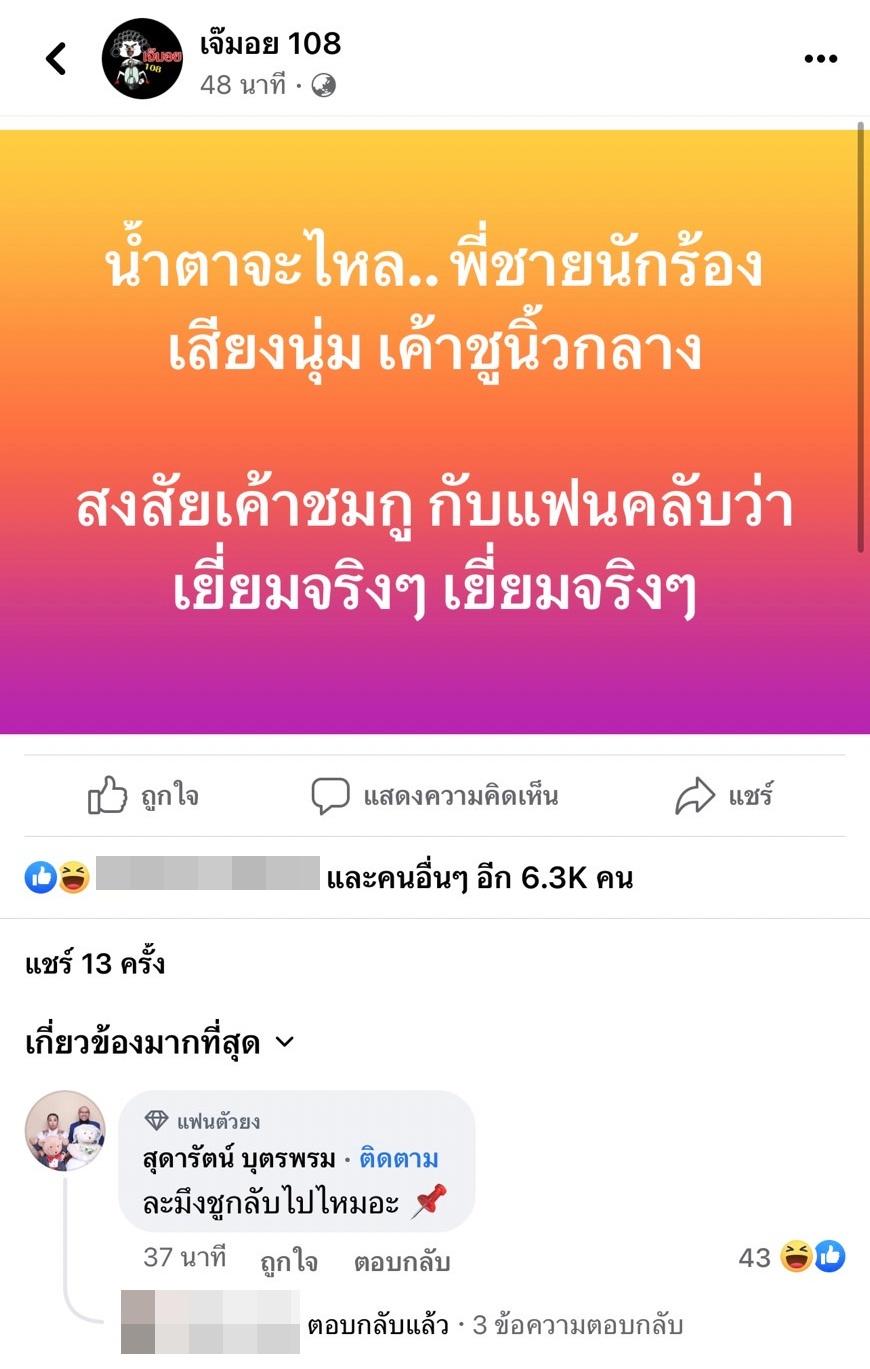Follow สุดารัตน์ บุตรพรม via ติดตาม

(x=399, y=1159)
